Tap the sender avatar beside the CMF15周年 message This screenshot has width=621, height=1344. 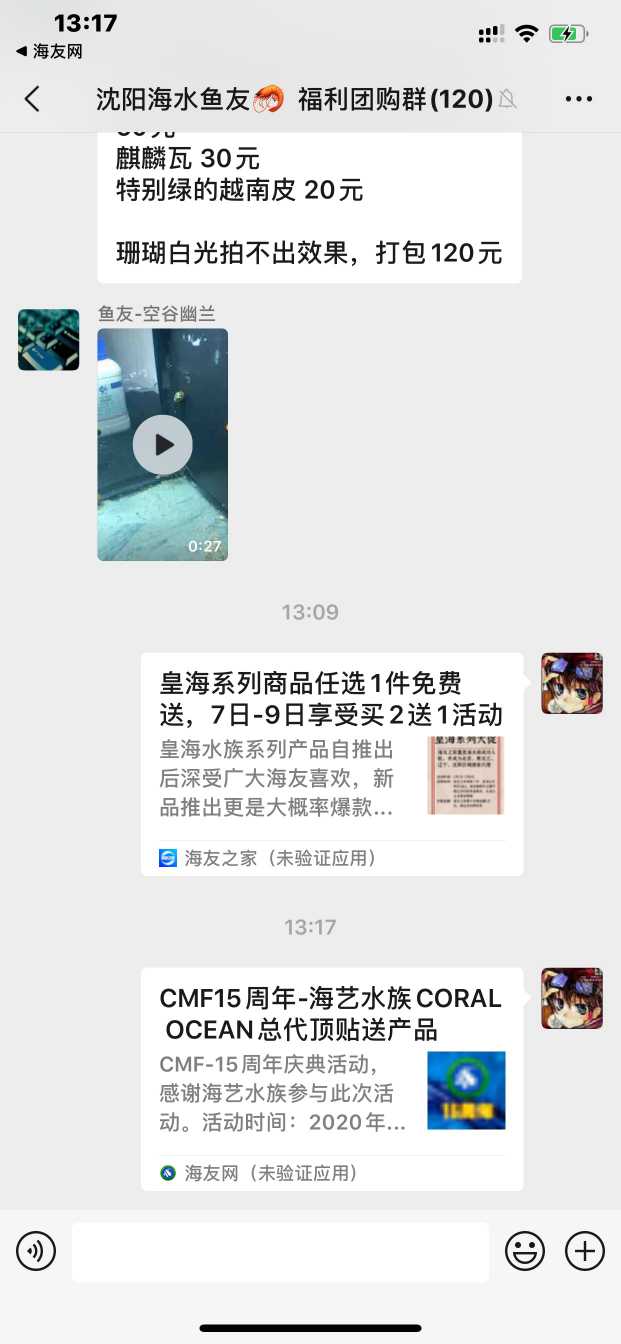572,998
